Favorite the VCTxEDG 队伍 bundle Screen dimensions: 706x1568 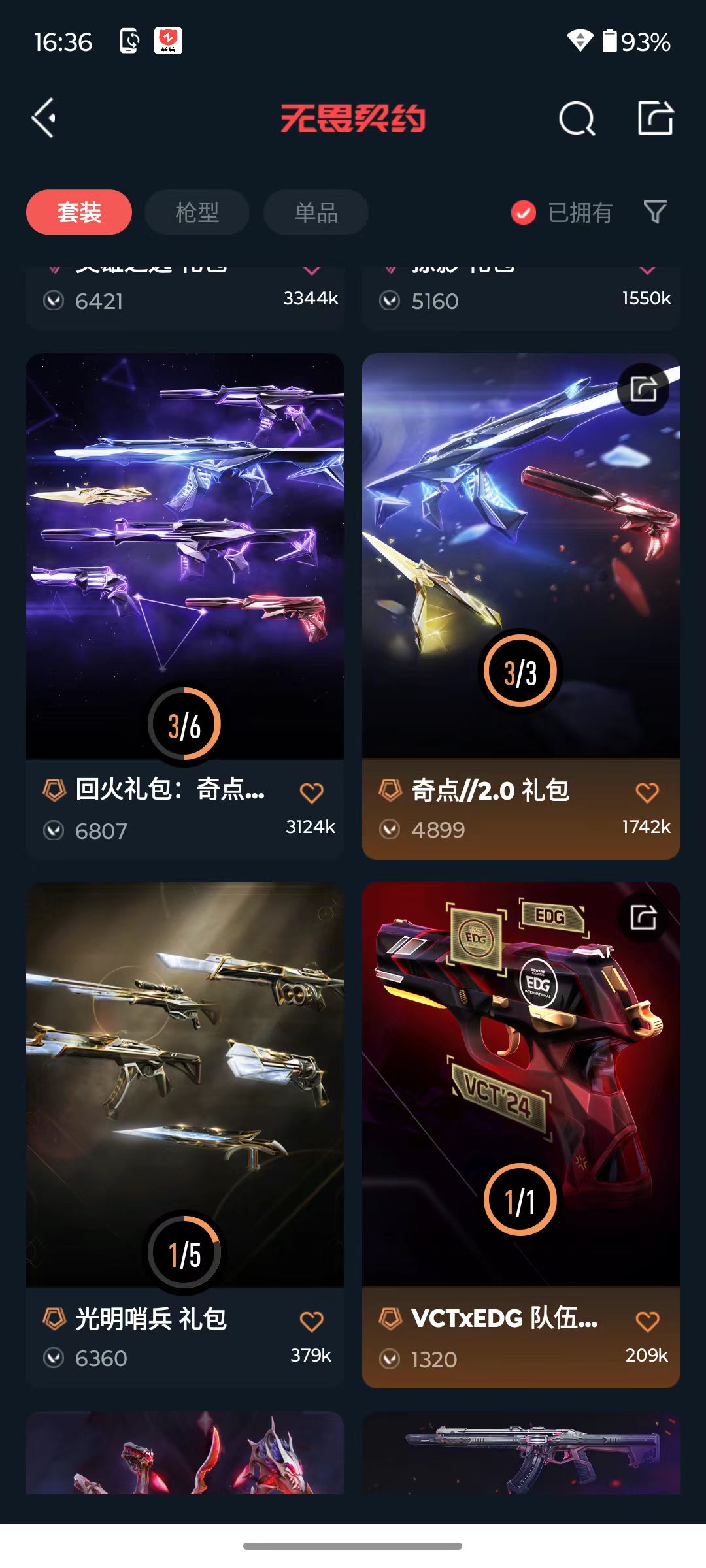pos(647,1322)
